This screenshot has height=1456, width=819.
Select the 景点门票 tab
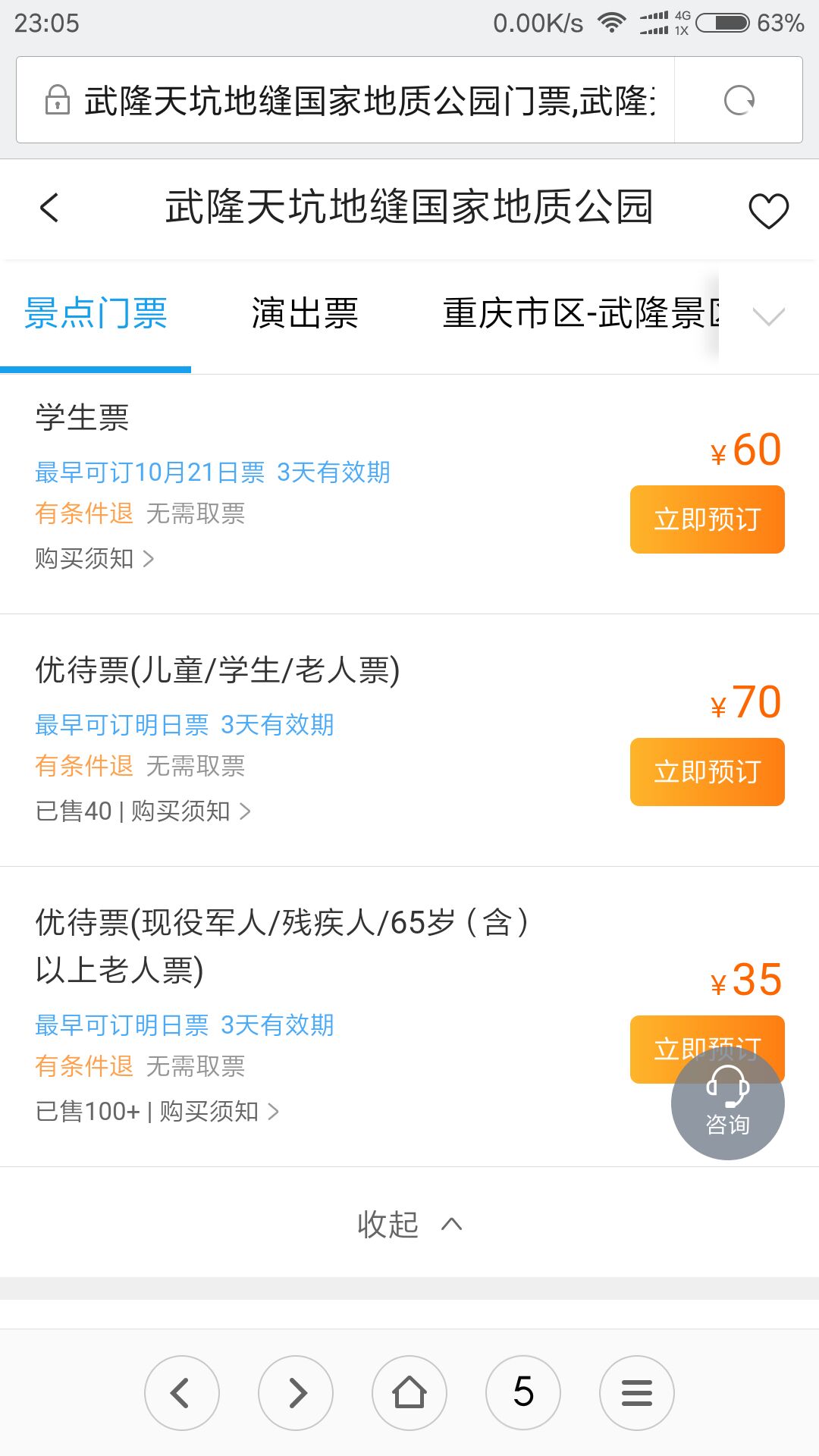(96, 314)
